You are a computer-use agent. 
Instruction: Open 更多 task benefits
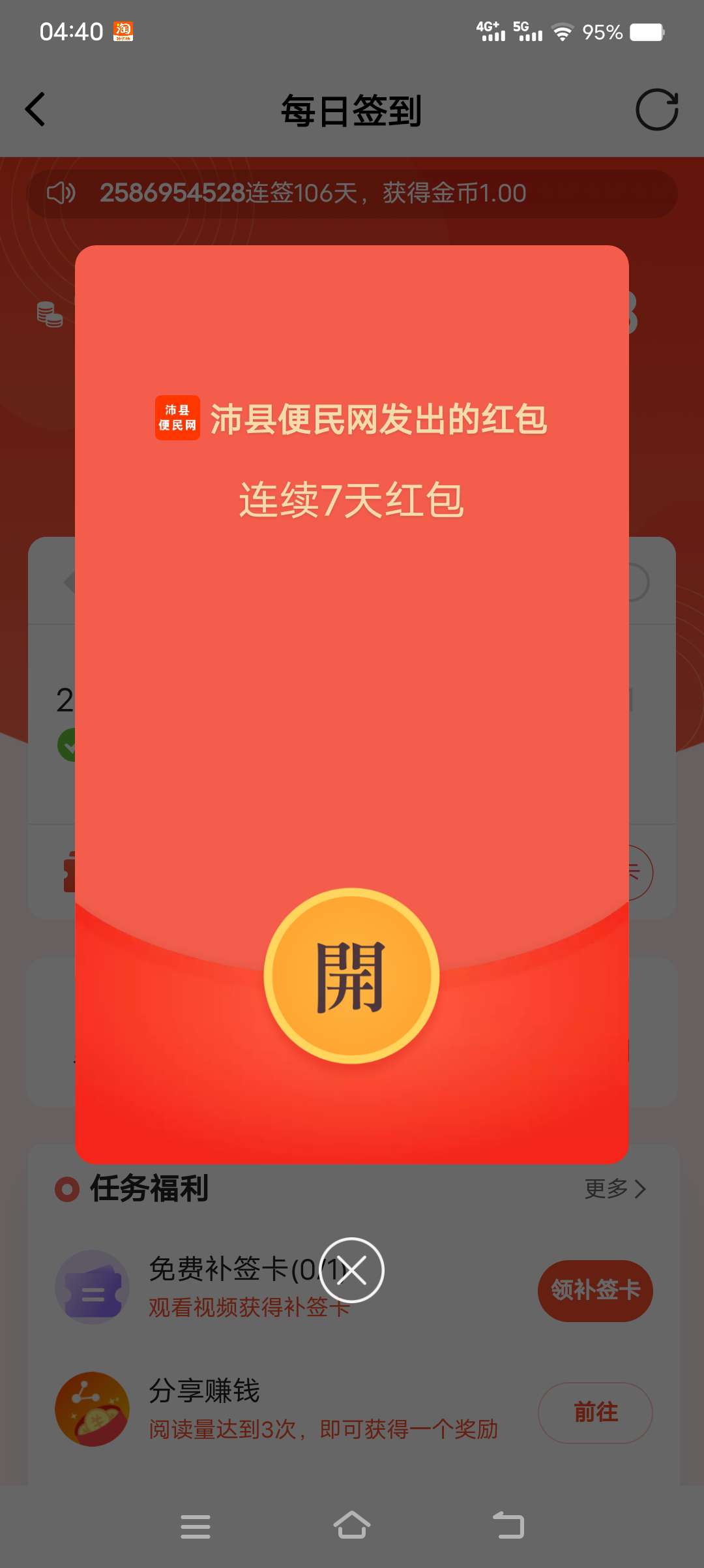coord(614,1188)
